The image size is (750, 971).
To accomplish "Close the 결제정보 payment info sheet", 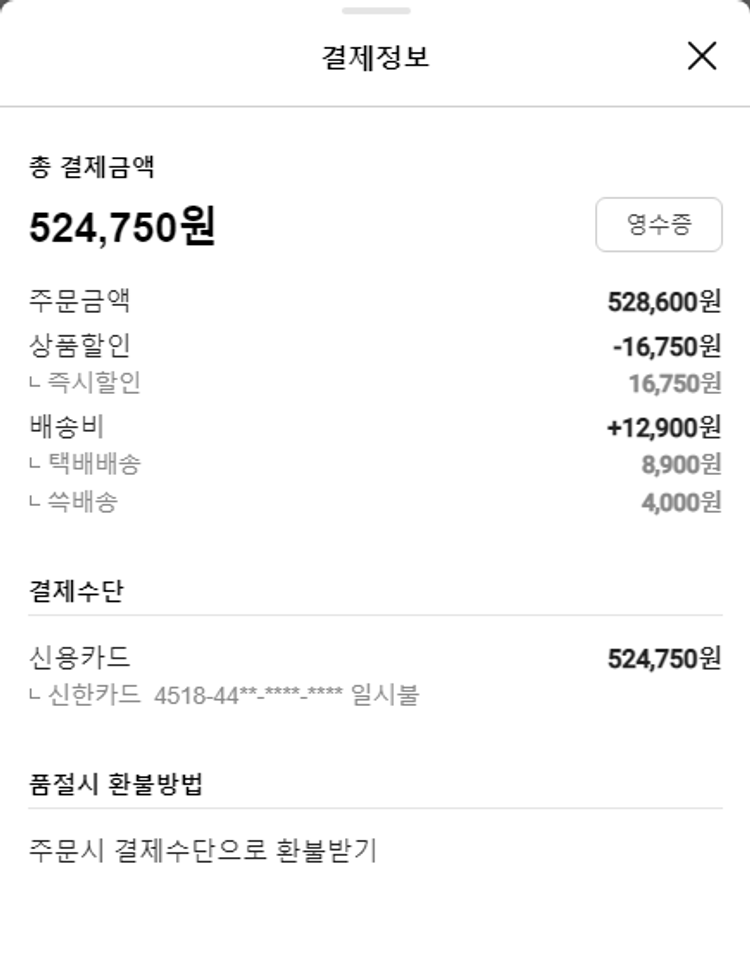I will point(702,56).
